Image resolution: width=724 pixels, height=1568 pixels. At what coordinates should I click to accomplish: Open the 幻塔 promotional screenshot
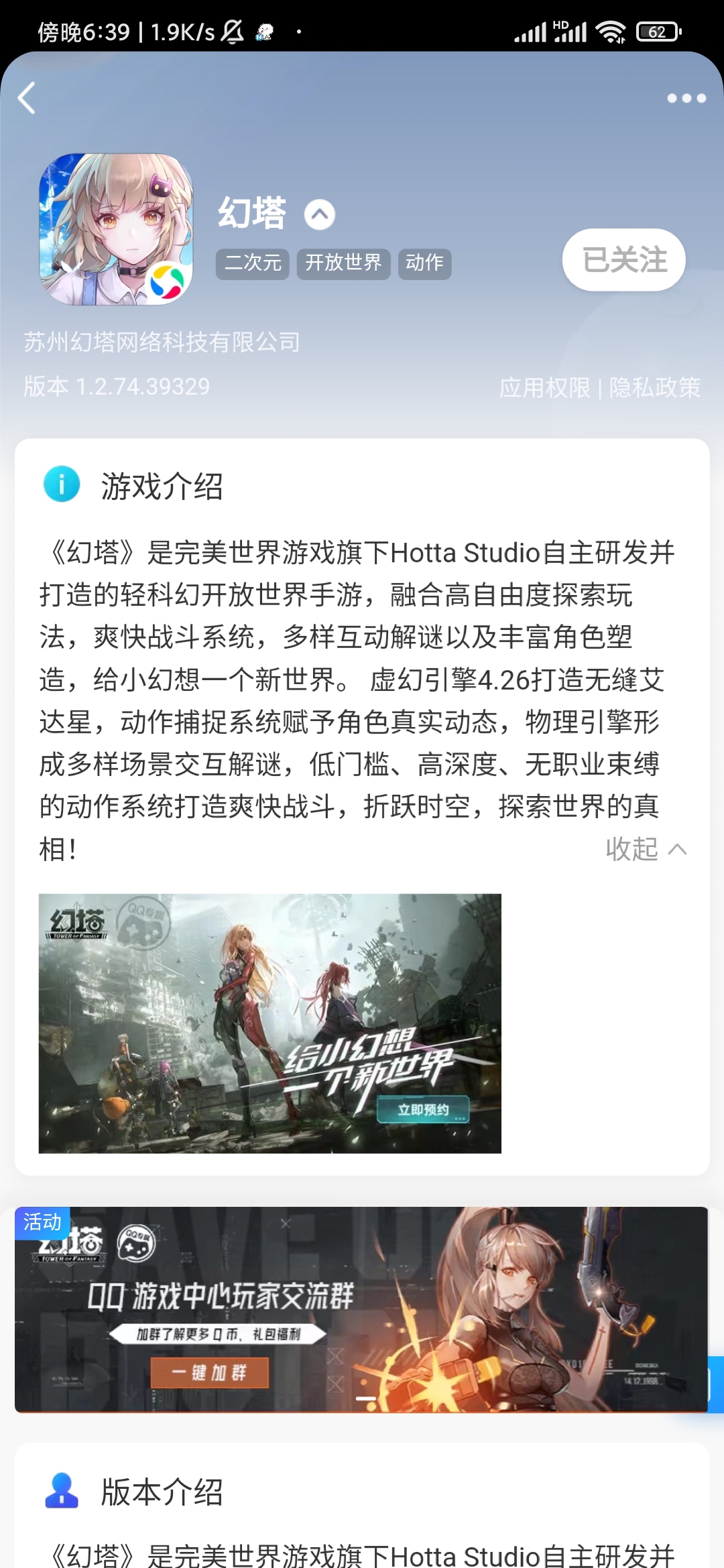[x=269, y=1023]
